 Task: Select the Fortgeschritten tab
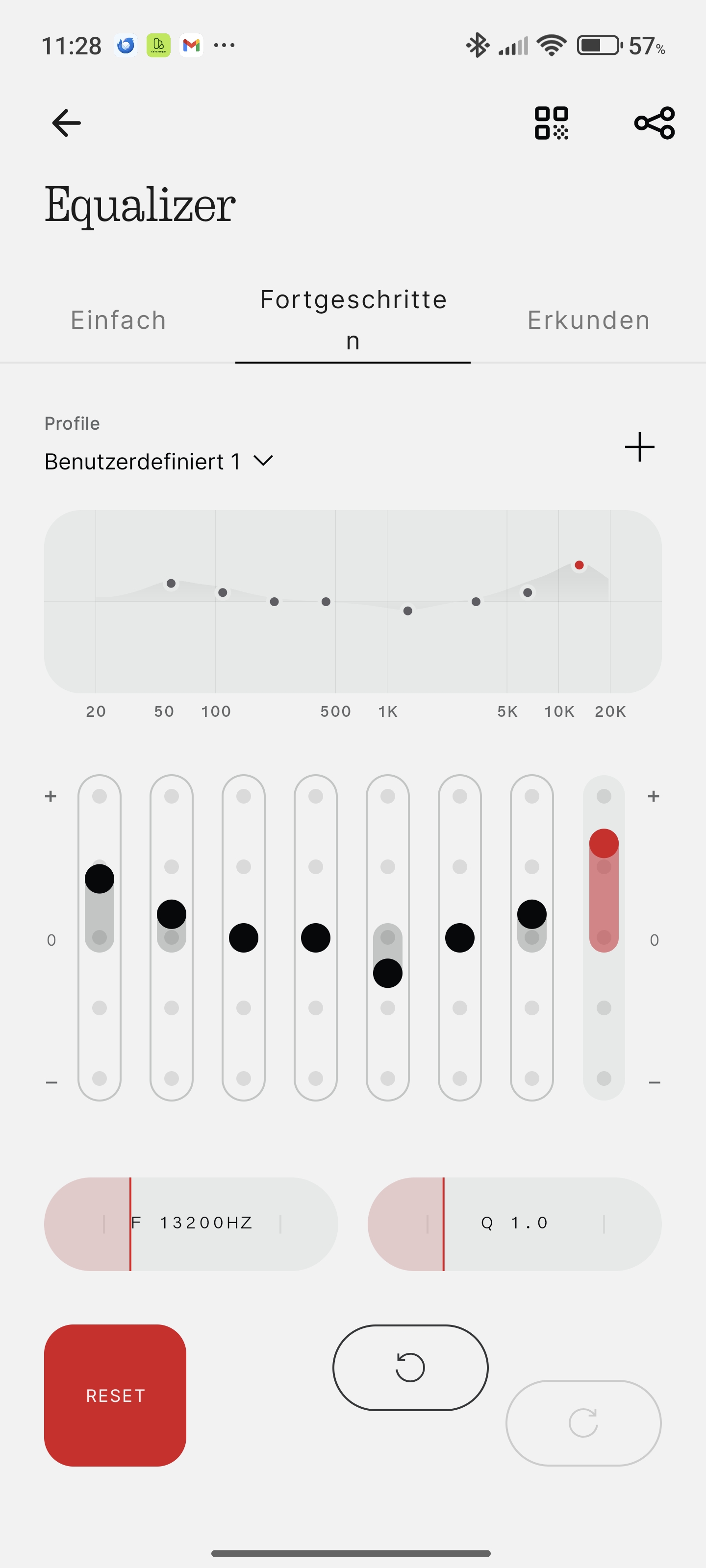353,319
